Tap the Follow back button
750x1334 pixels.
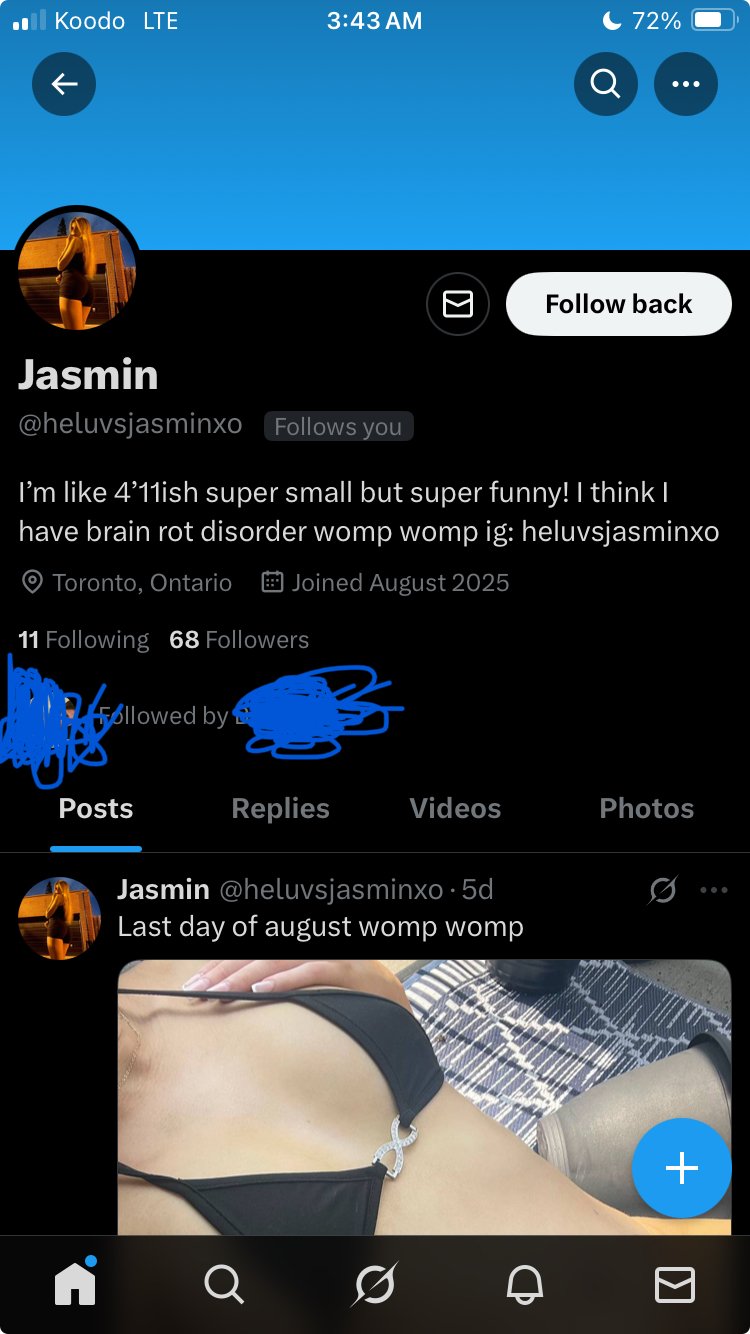pyautogui.click(x=618, y=304)
